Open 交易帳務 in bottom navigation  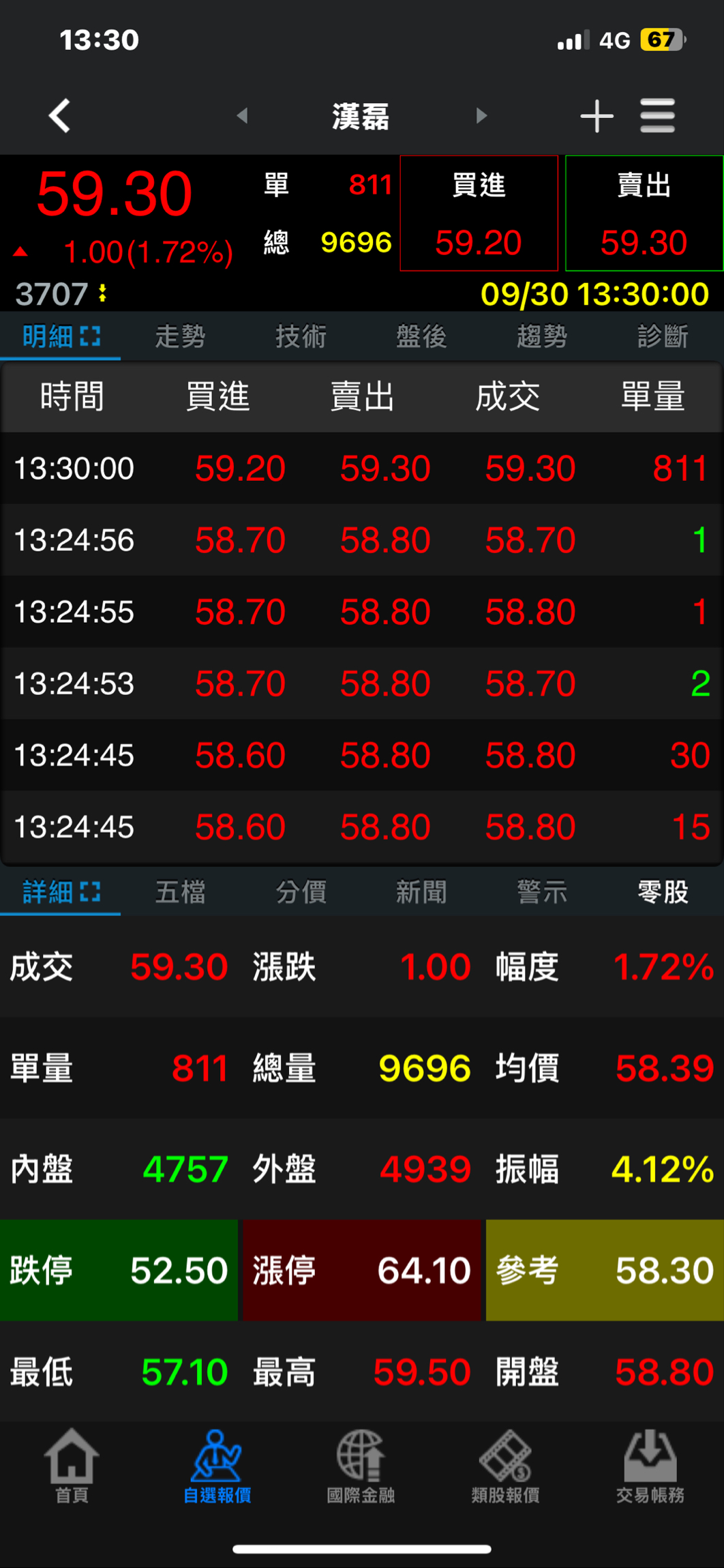pyautogui.click(x=650, y=1466)
